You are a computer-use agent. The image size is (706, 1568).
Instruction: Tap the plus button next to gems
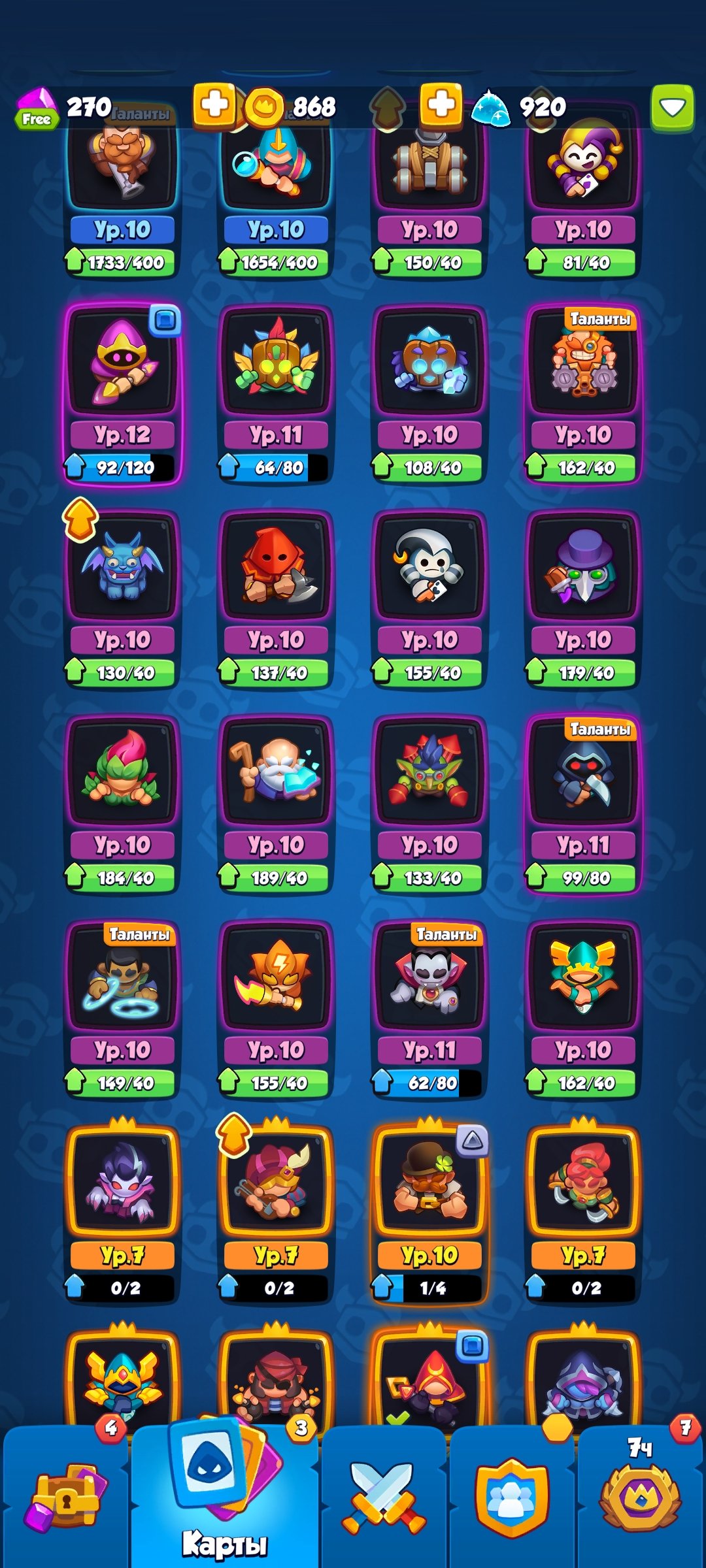click(214, 105)
